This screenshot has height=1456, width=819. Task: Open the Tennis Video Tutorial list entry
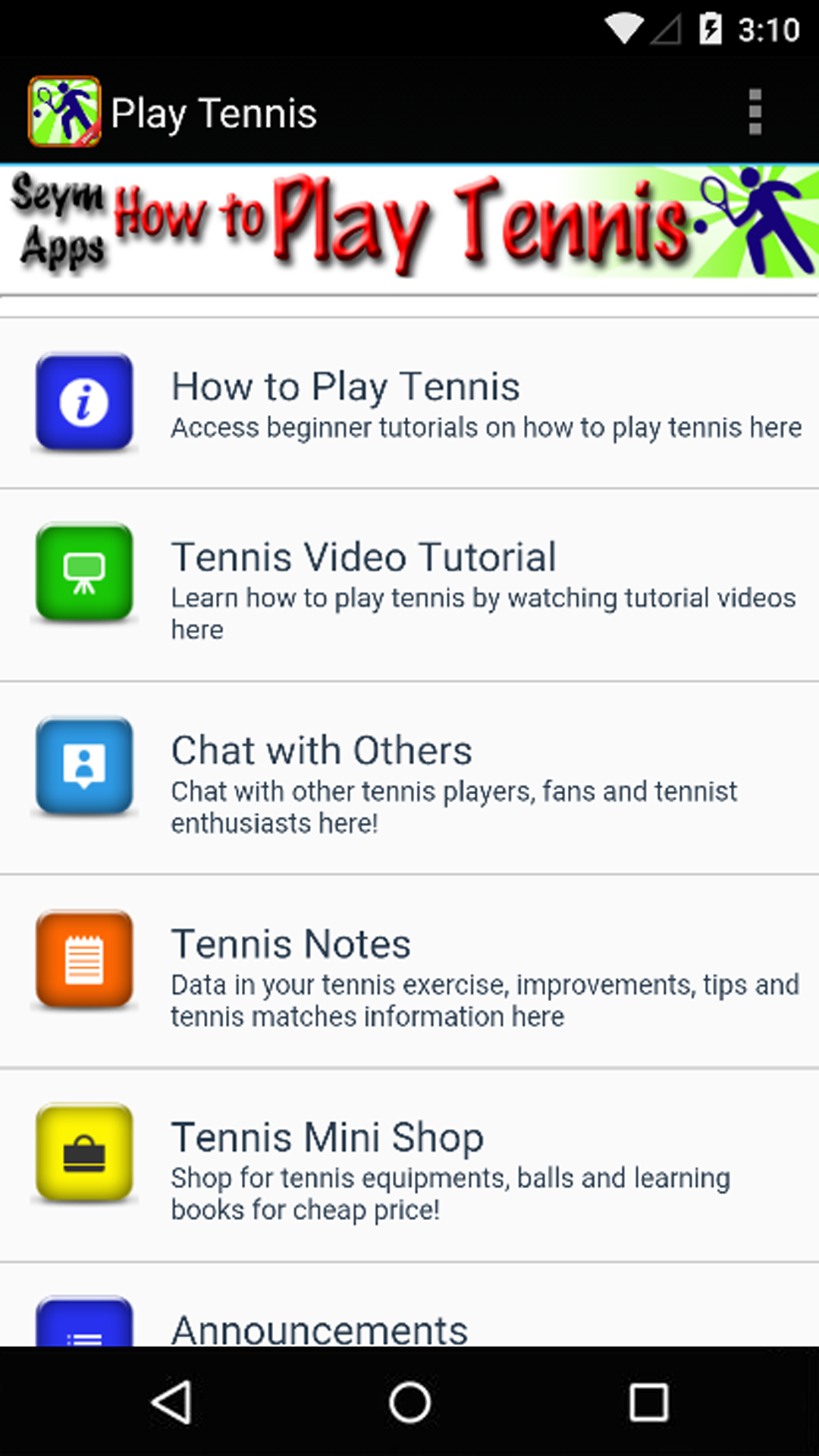tap(409, 584)
